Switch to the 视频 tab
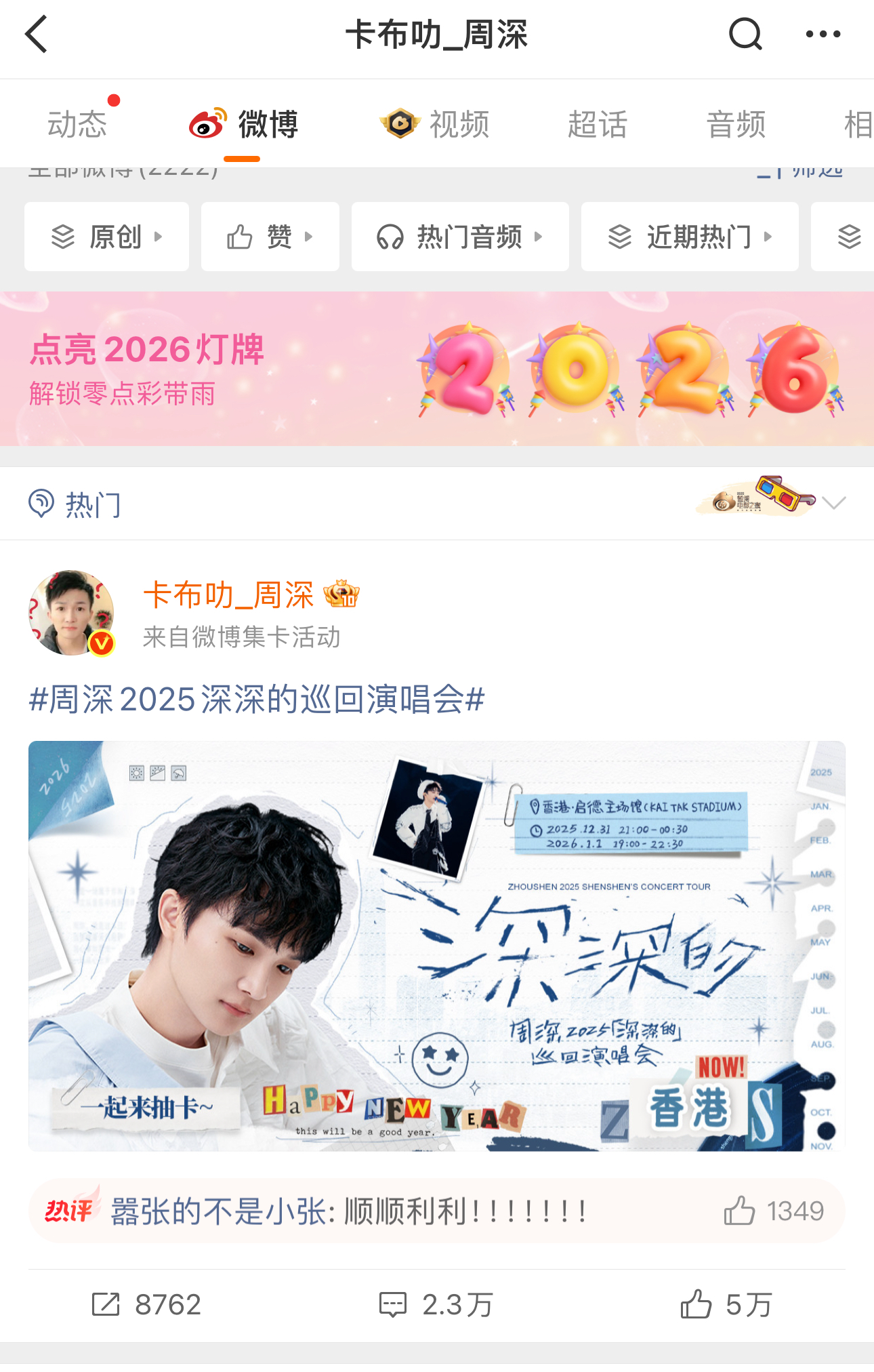This screenshot has width=874, height=1372. tap(435, 125)
